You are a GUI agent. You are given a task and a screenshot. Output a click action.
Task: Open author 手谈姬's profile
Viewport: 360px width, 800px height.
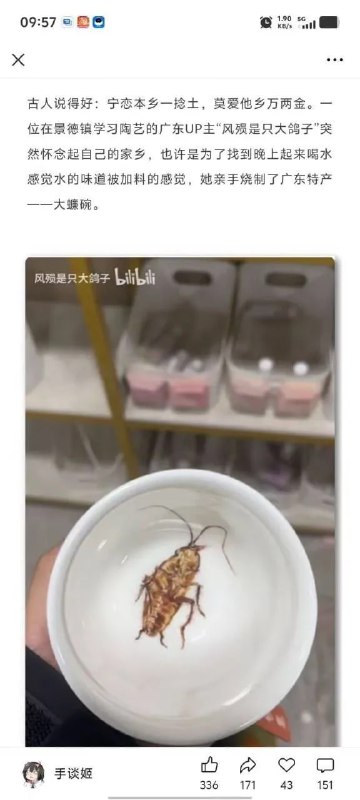click(58, 773)
